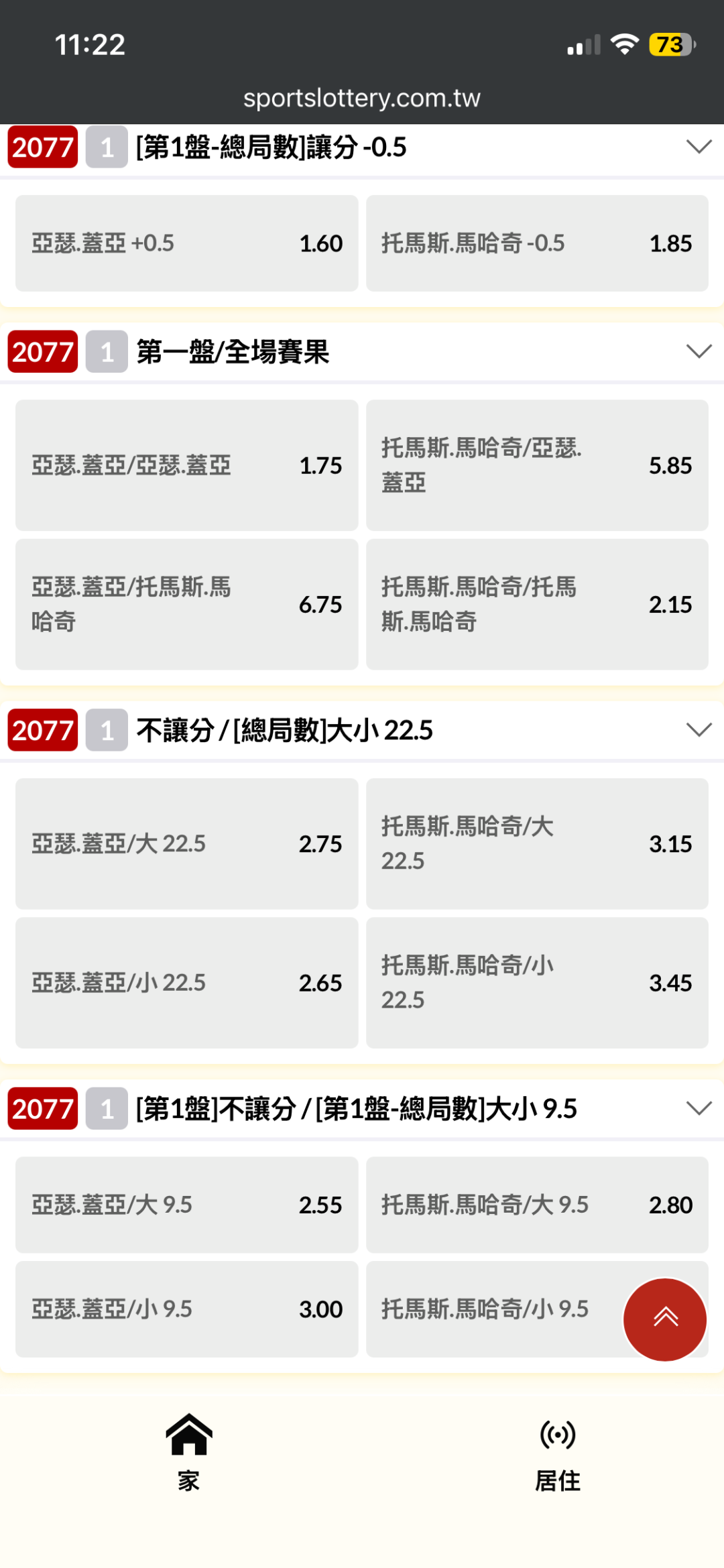The height and width of the screenshot is (1568, 724).
Task: Tap the red back-to-top arrow button
Action: [665, 1319]
